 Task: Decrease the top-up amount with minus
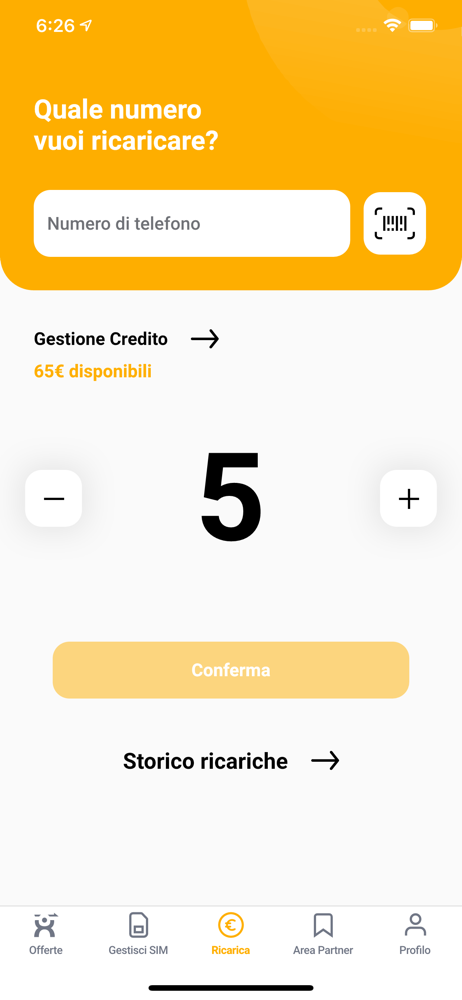tap(54, 498)
